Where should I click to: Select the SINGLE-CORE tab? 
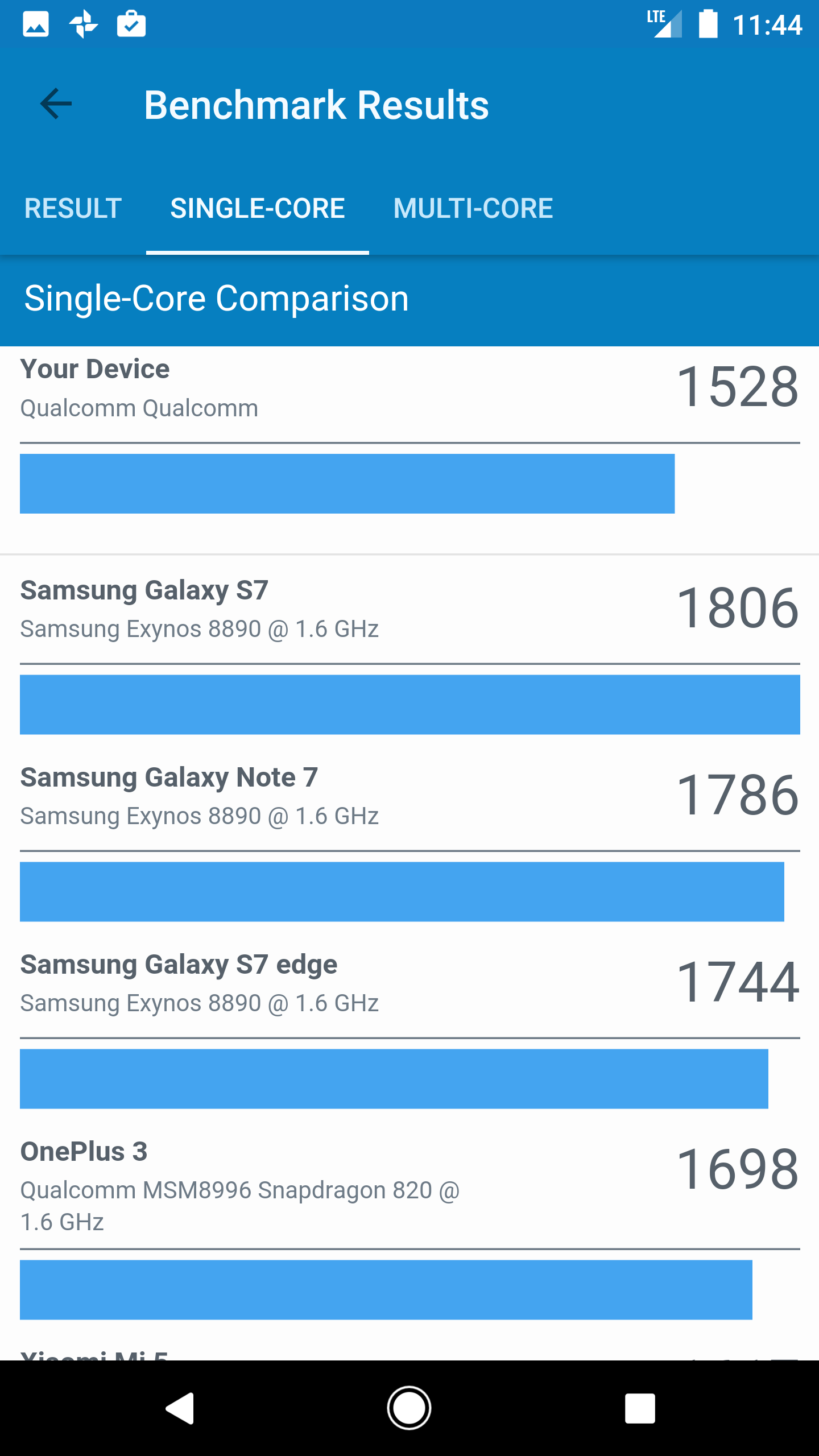(257, 208)
